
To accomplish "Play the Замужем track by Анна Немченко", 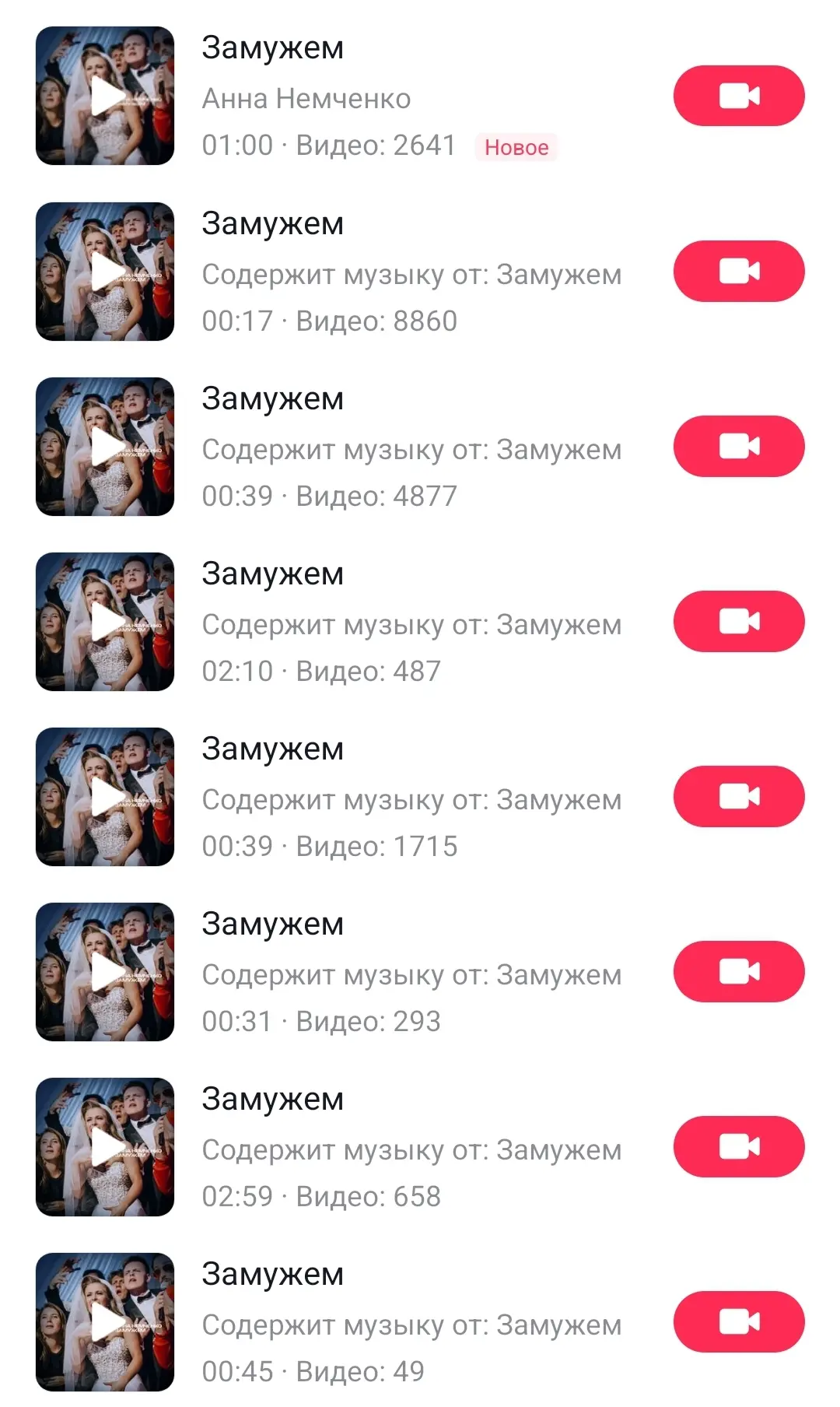I will [105, 96].
